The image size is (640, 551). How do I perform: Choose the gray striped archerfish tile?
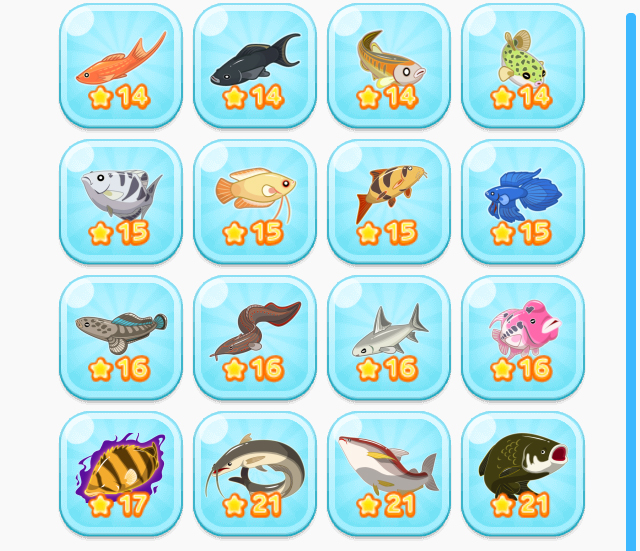click(120, 202)
